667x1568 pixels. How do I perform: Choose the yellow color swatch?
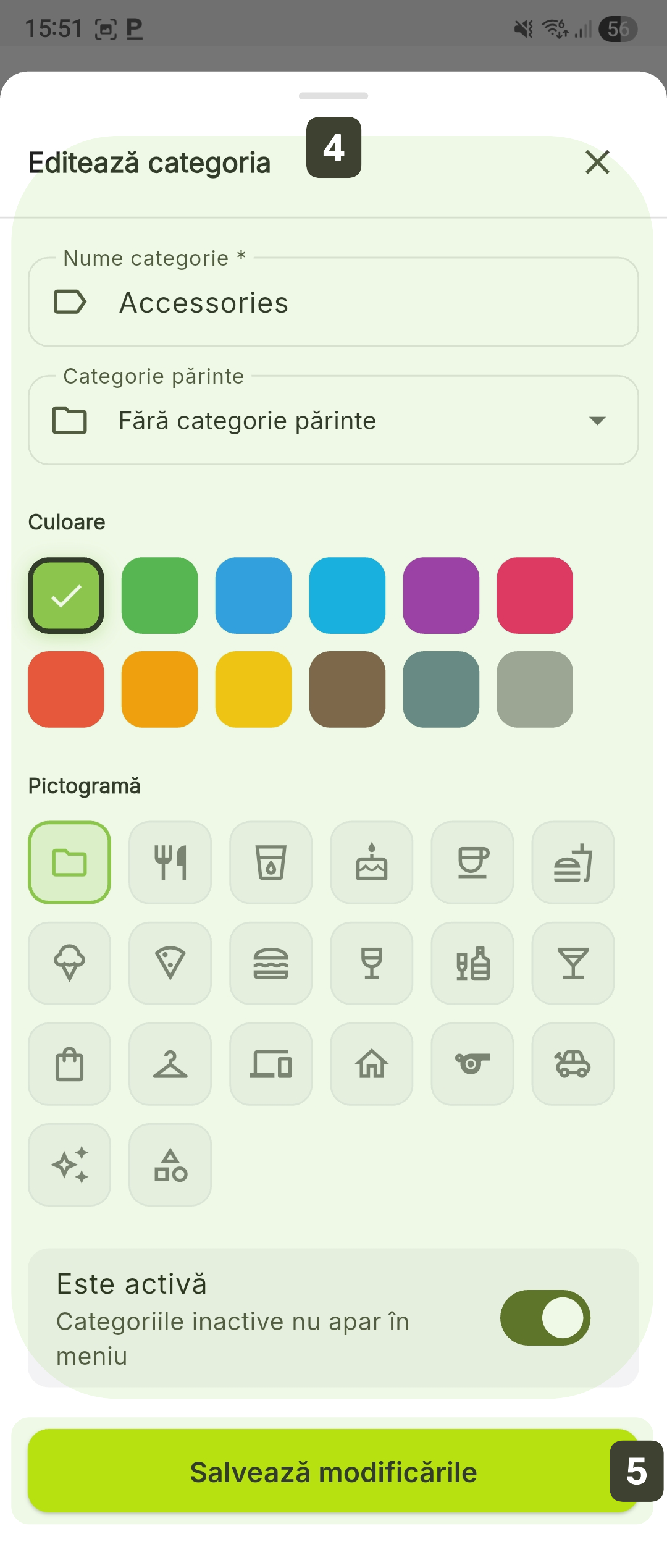(253, 689)
